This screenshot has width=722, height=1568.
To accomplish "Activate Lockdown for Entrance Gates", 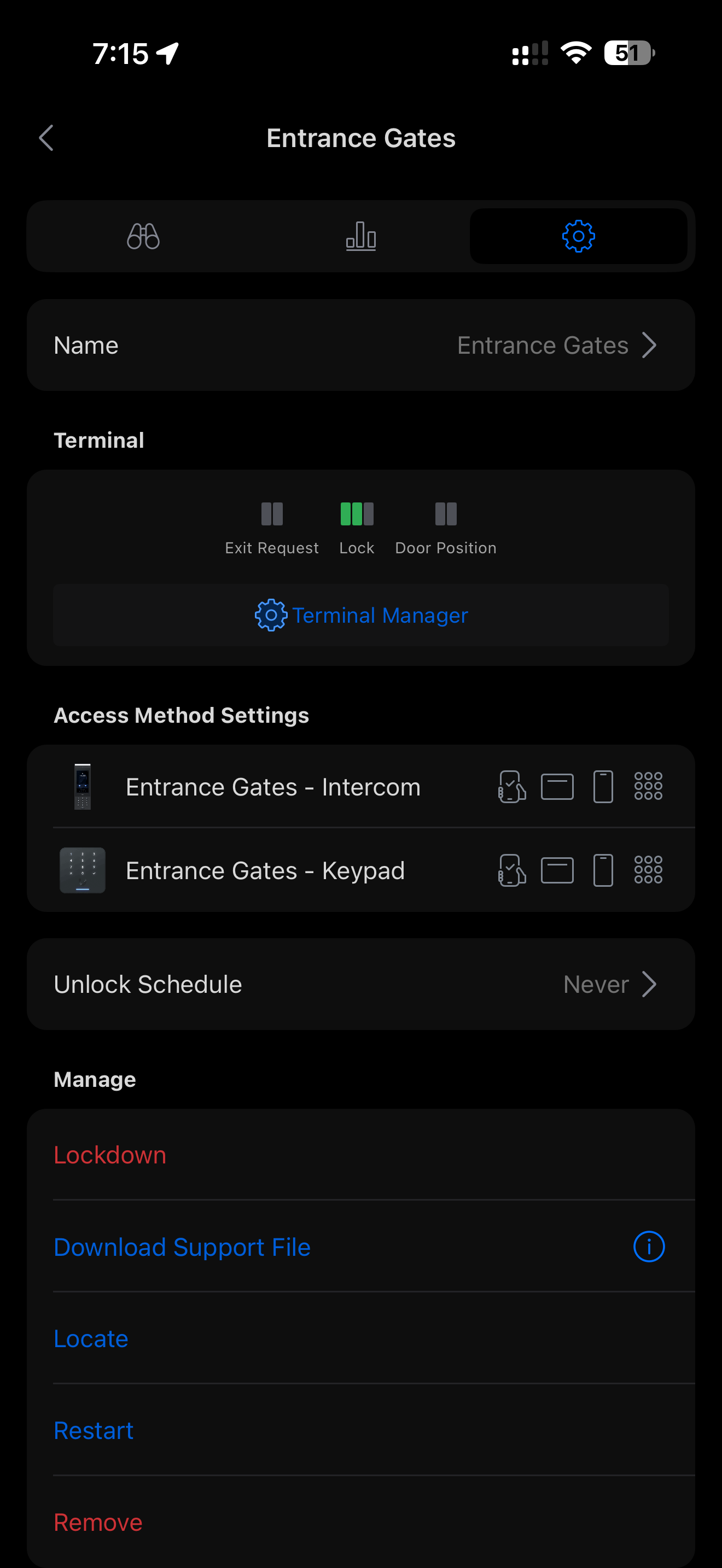I will pos(109,1154).
